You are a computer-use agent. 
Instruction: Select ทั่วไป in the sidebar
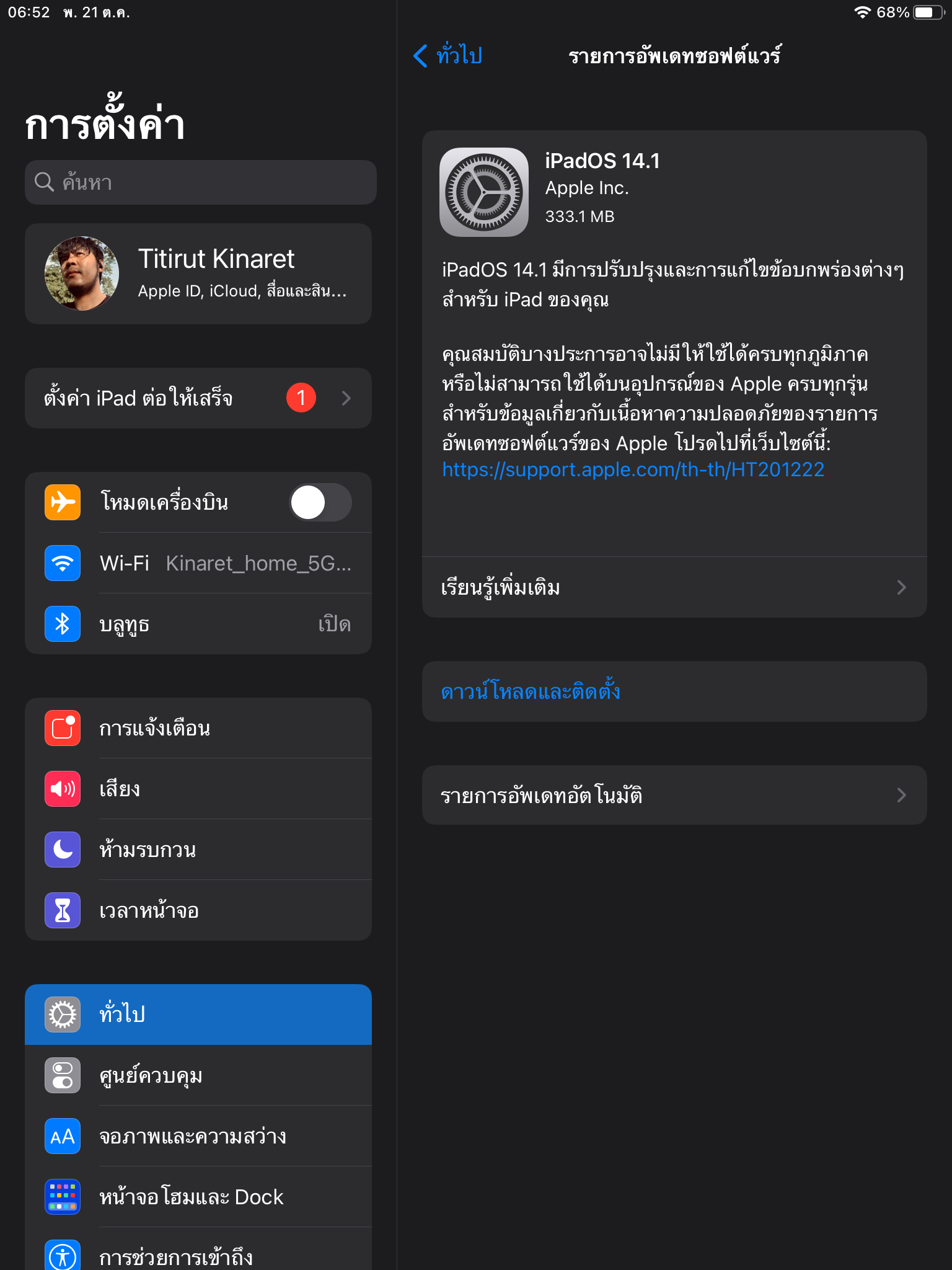pos(198,1015)
